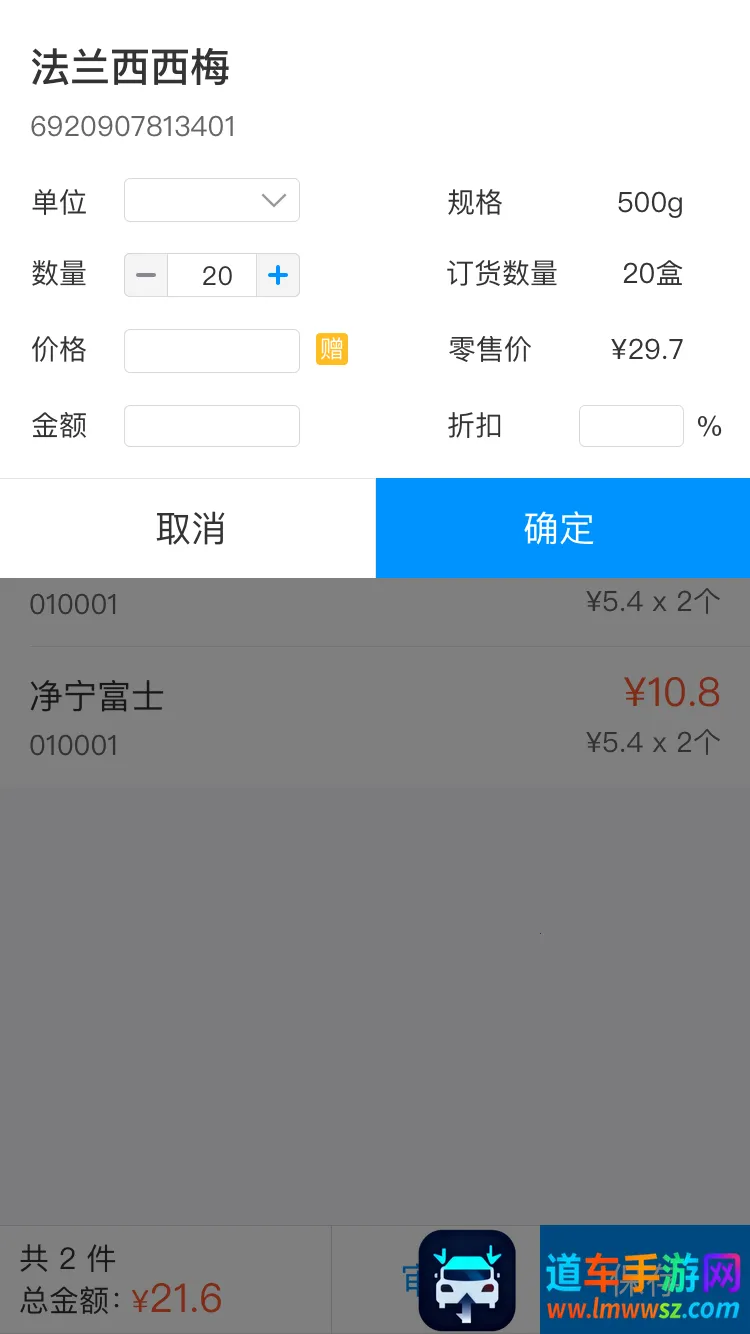
Task: Mark item as gift with 赠 badge
Action: click(332, 350)
